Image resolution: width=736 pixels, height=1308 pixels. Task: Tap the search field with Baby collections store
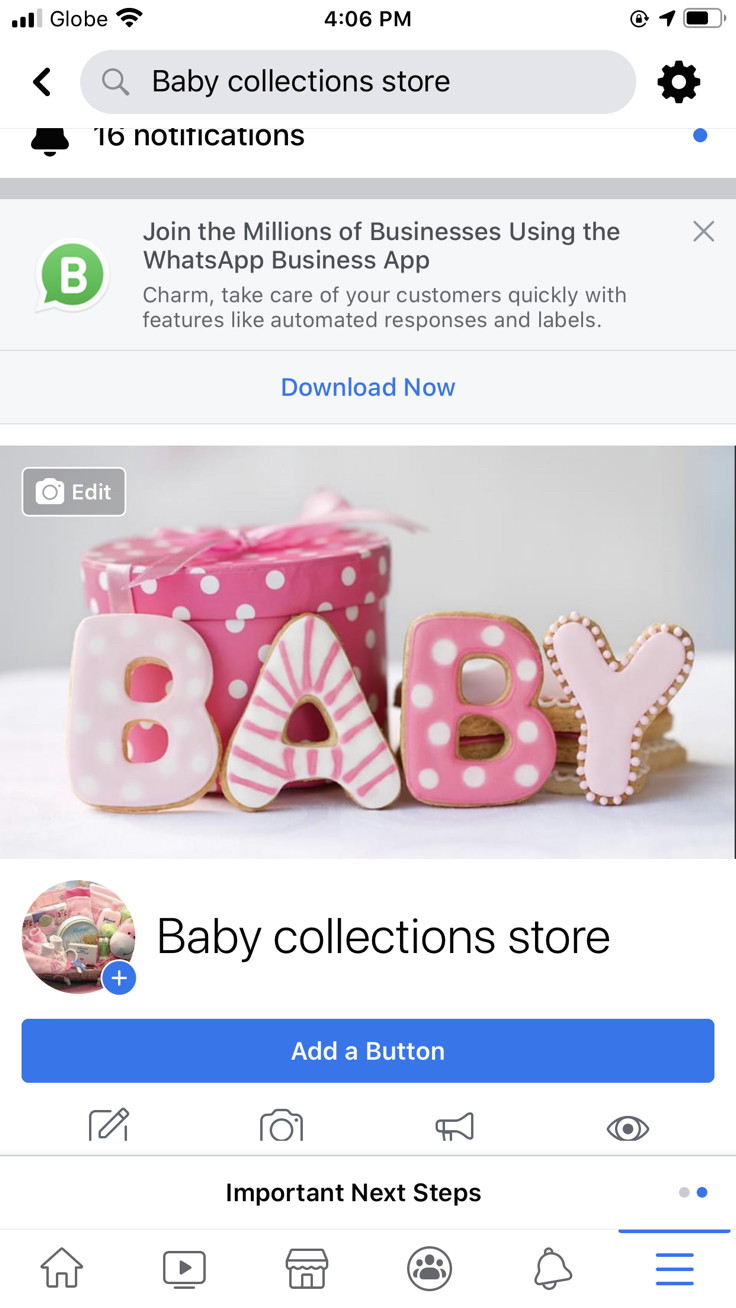[358, 82]
